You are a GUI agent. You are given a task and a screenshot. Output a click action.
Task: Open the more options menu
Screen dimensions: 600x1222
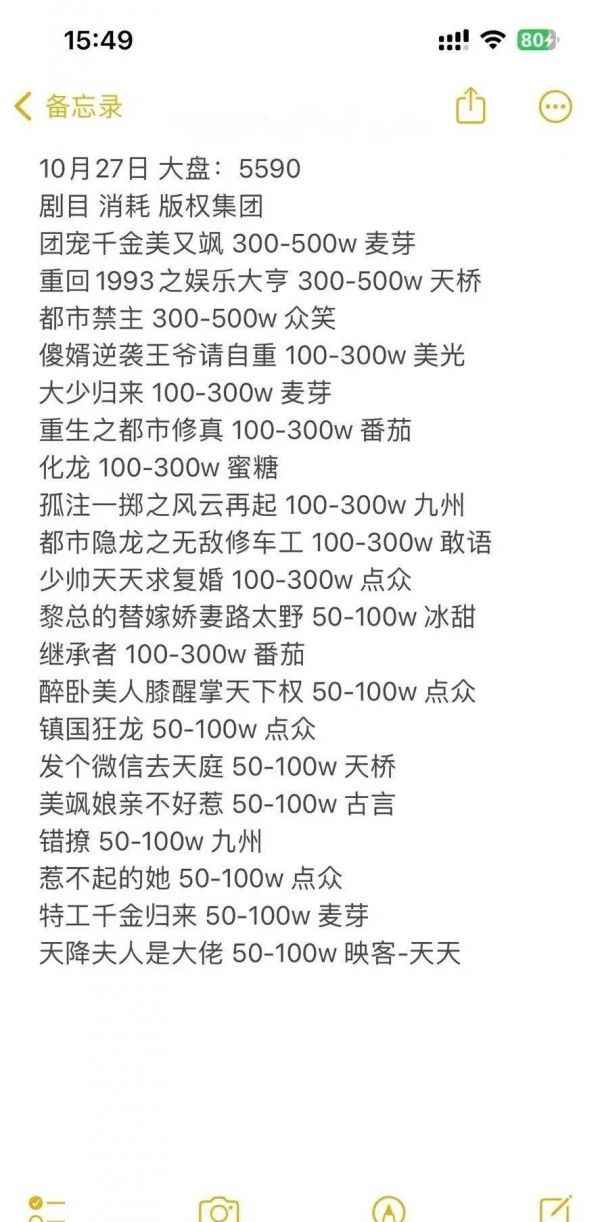point(555,106)
